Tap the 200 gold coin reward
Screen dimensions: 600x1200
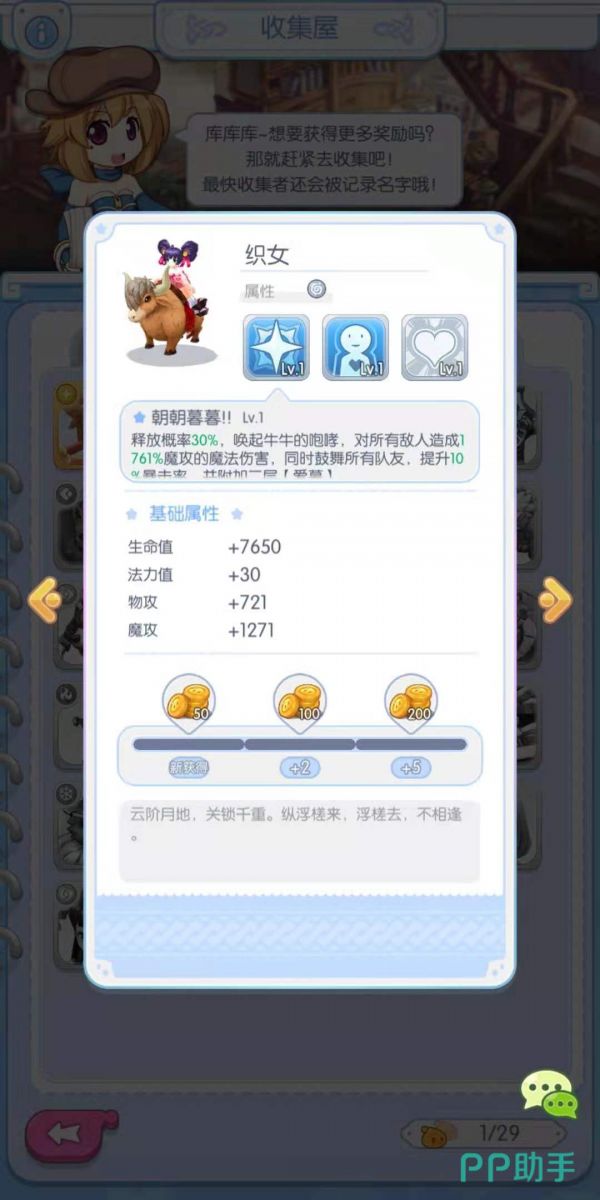[x=411, y=699]
